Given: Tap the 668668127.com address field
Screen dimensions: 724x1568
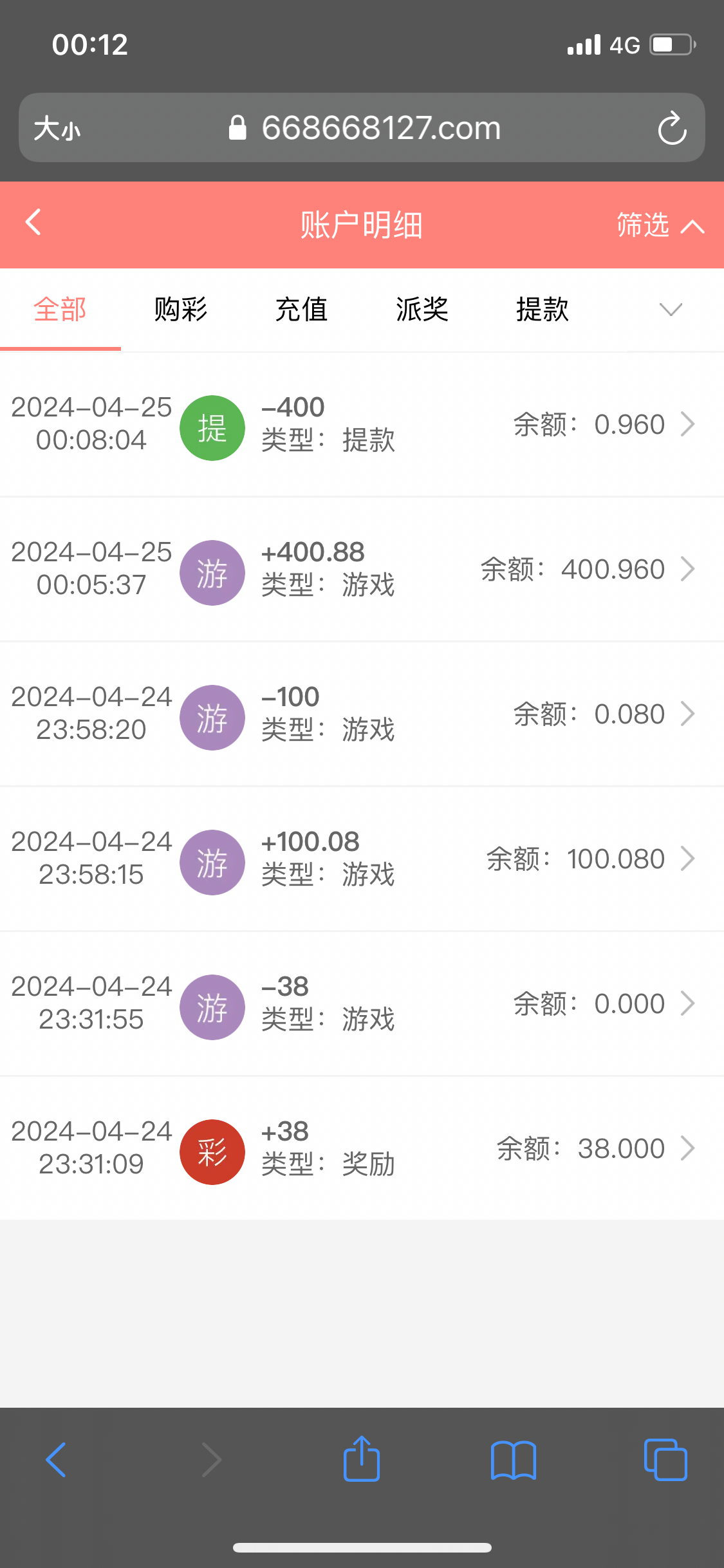Looking at the screenshot, I should pyautogui.click(x=380, y=128).
